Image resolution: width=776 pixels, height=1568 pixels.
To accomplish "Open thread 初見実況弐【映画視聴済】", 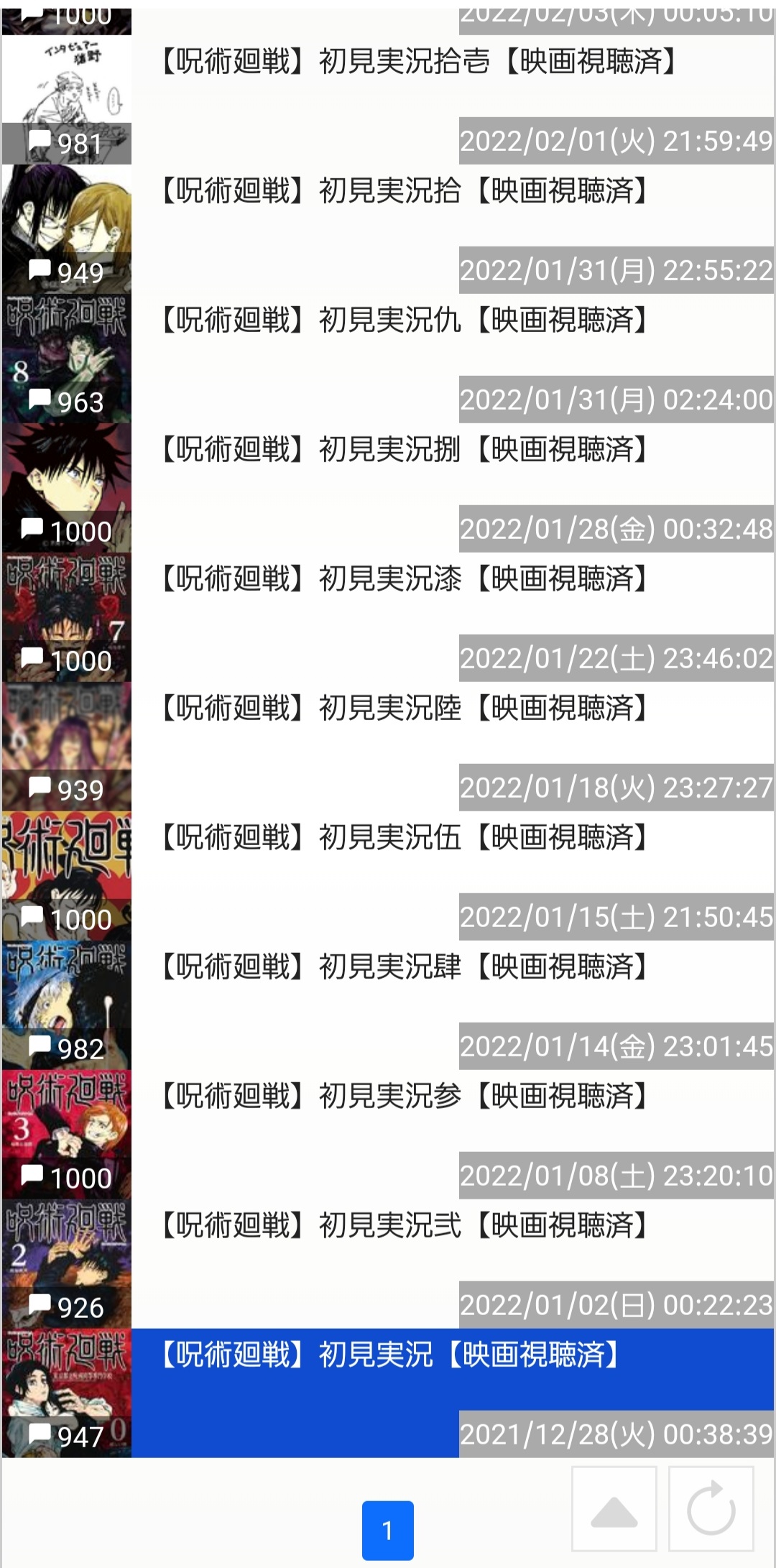I will 404,1226.
